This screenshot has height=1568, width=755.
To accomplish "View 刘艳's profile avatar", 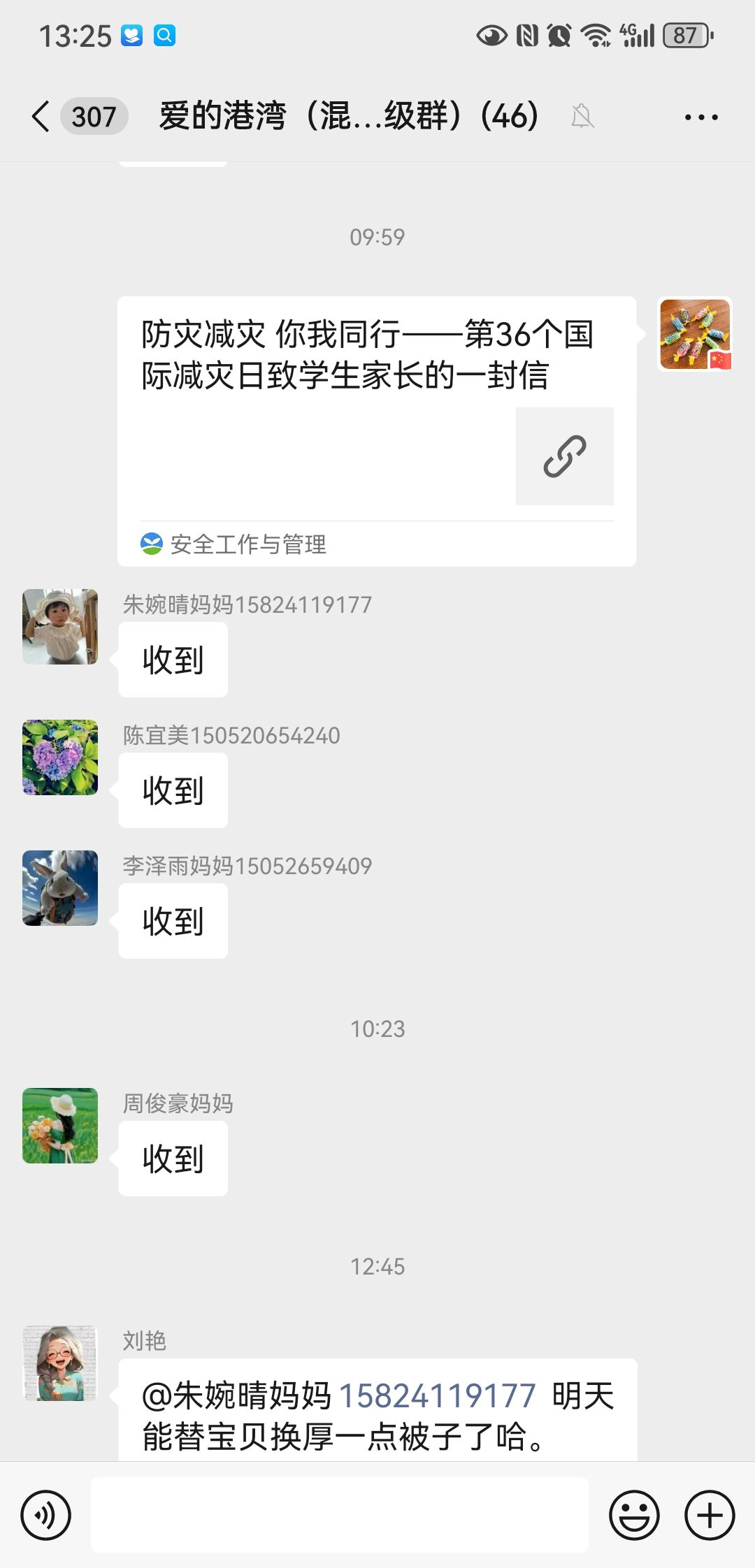I will pyautogui.click(x=60, y=1363).
